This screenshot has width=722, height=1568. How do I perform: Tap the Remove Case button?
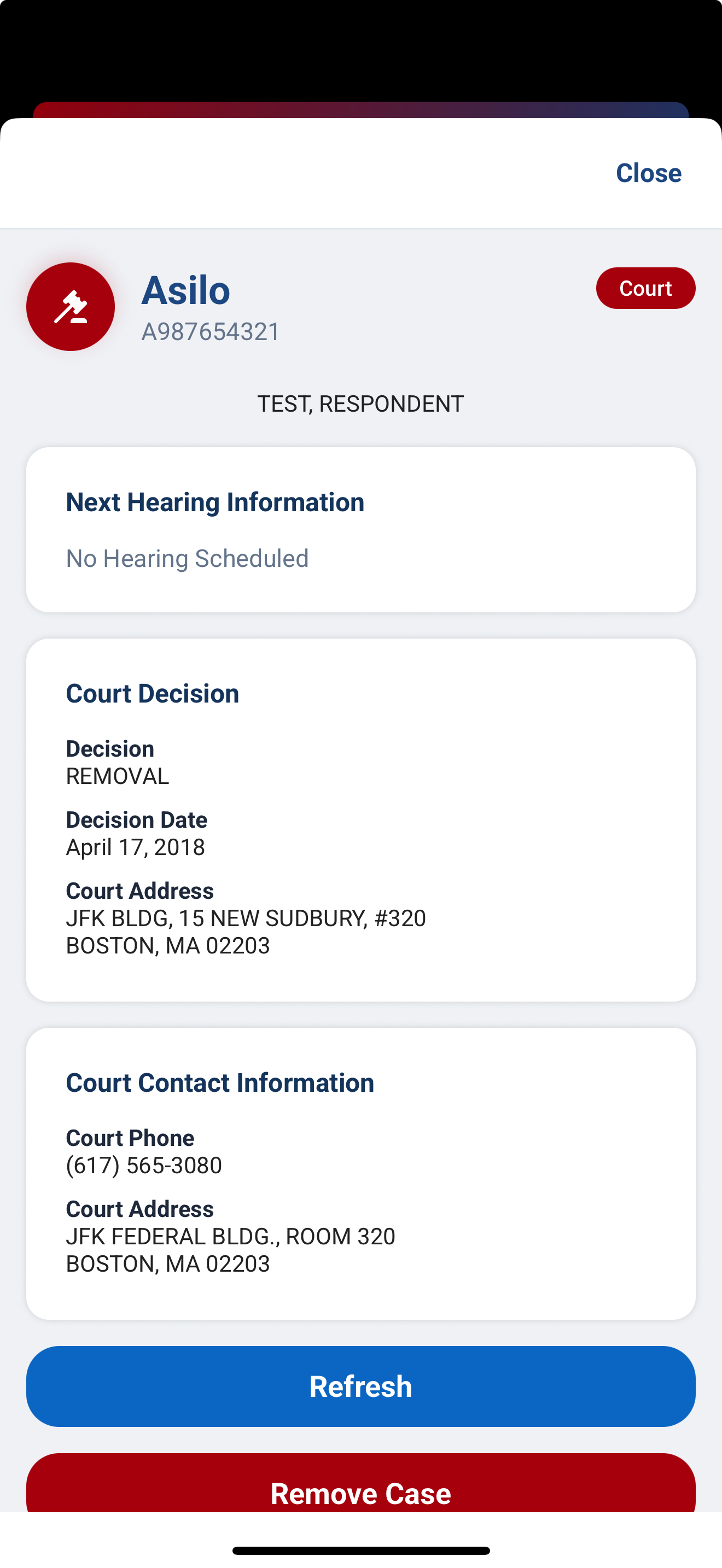click(x=360, y=1487)
